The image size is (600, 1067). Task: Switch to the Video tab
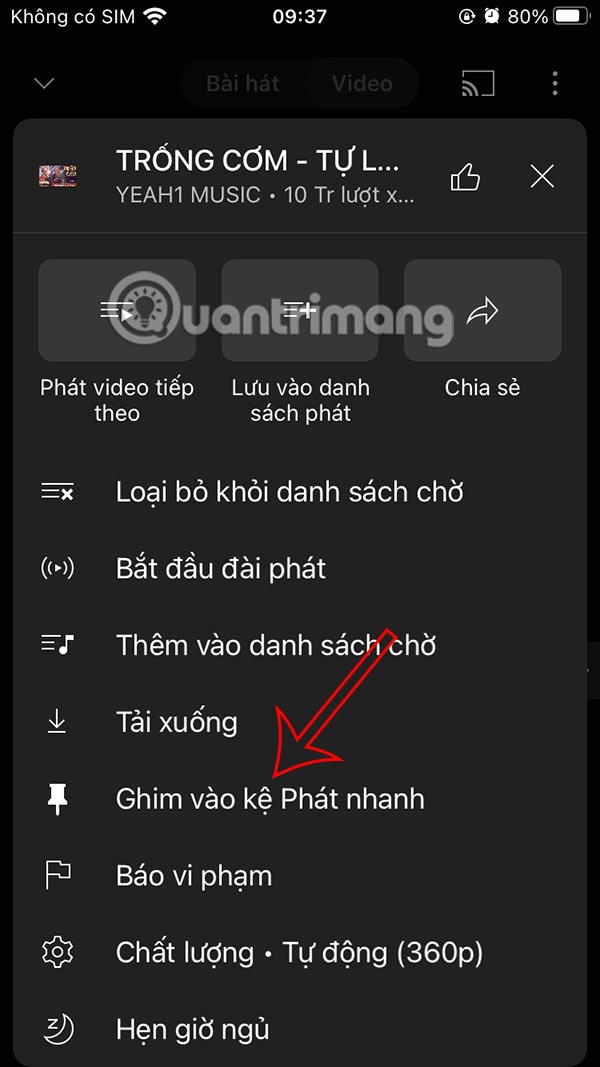362,84
